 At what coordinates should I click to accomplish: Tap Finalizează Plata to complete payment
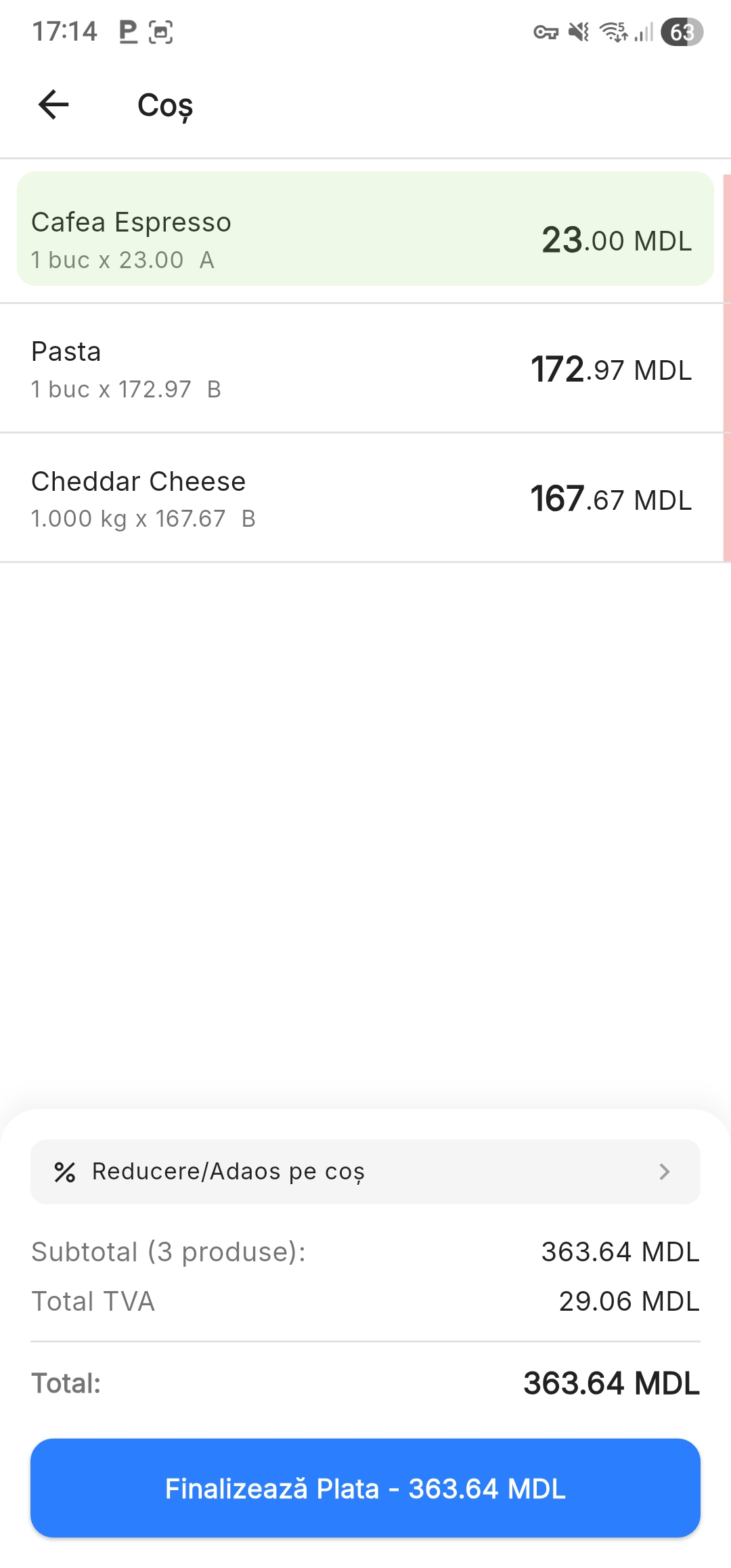365,1488
